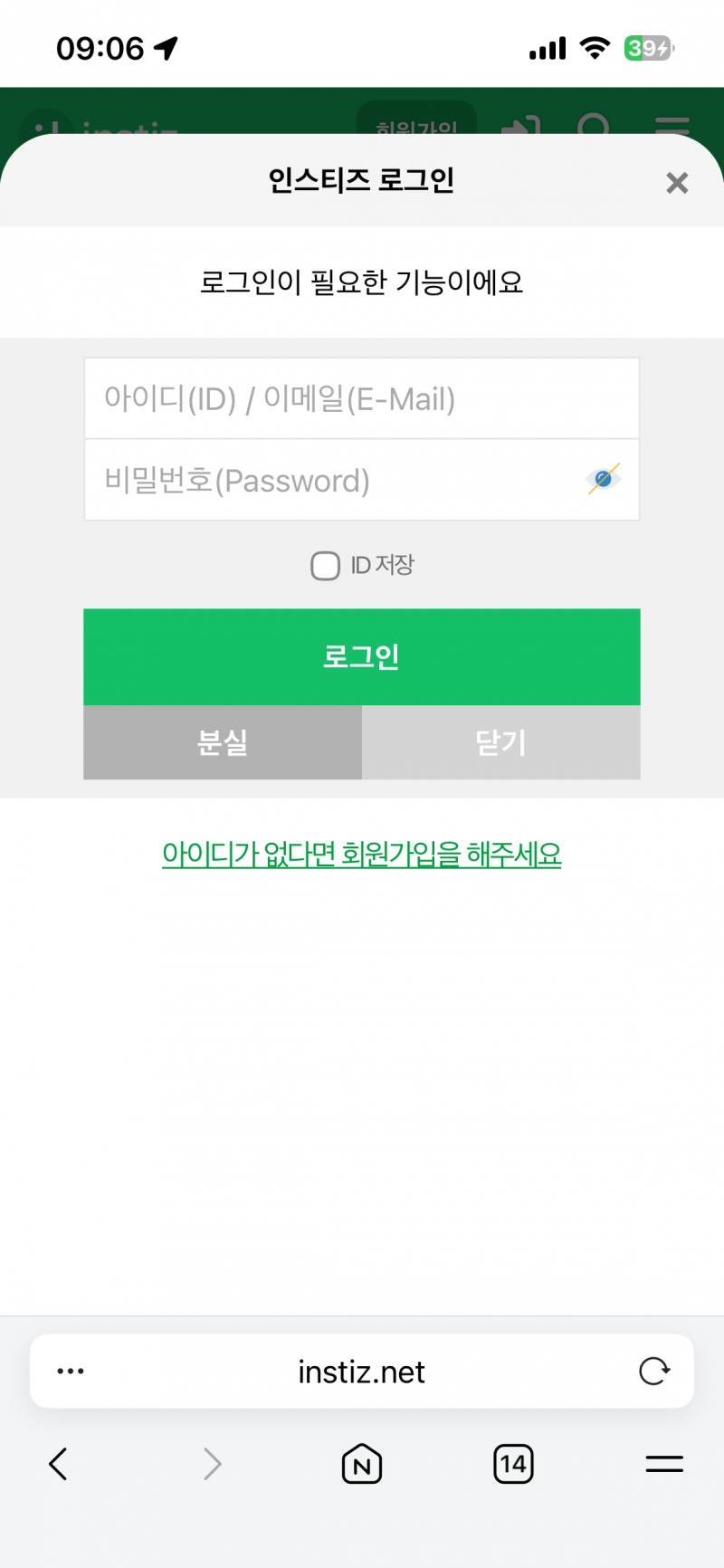This screenshot has height=1568, width=724.
Task: Tap the page reload icon in address bar
Action: (x=654, y=1371)
